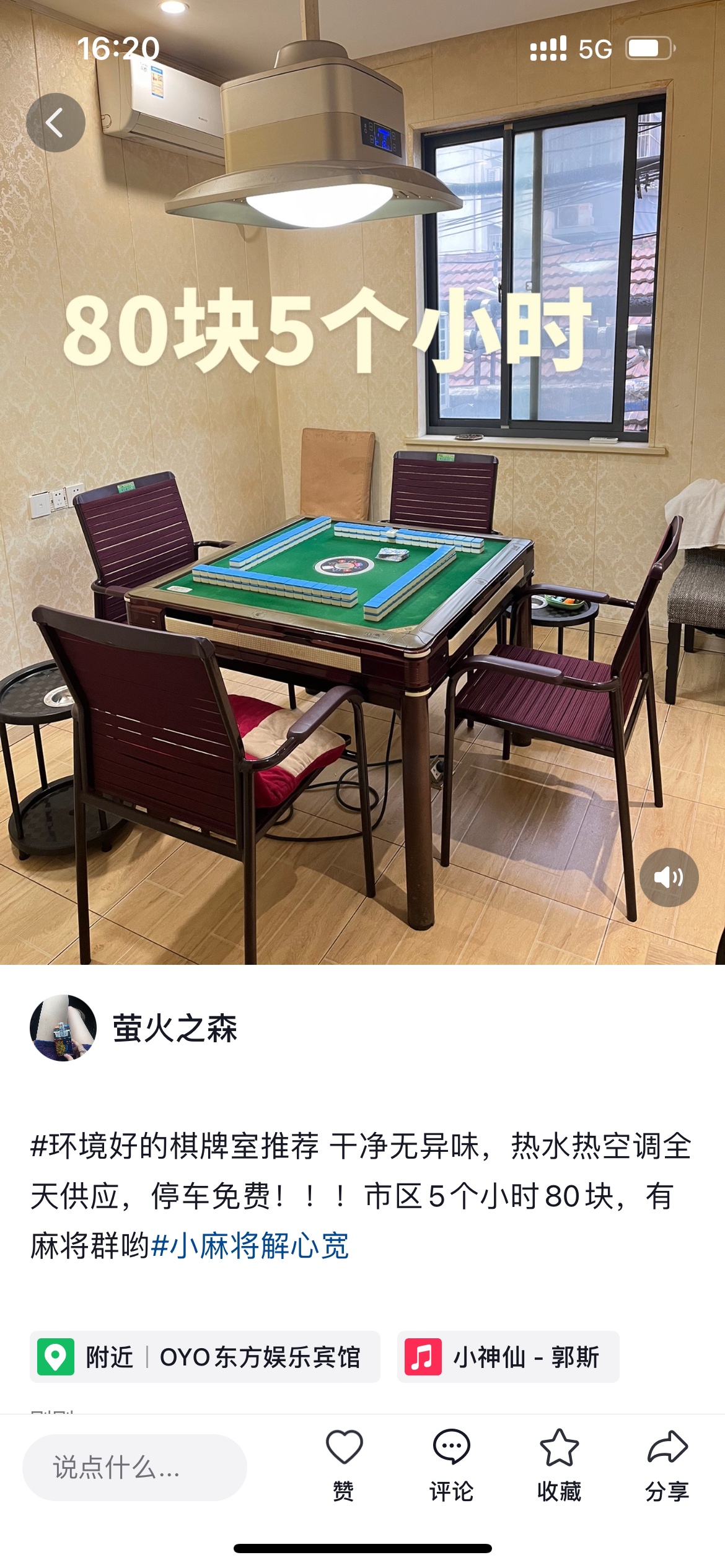Like this post with the 赞 heart
725x1568 pixels.
pos(344,1464)
